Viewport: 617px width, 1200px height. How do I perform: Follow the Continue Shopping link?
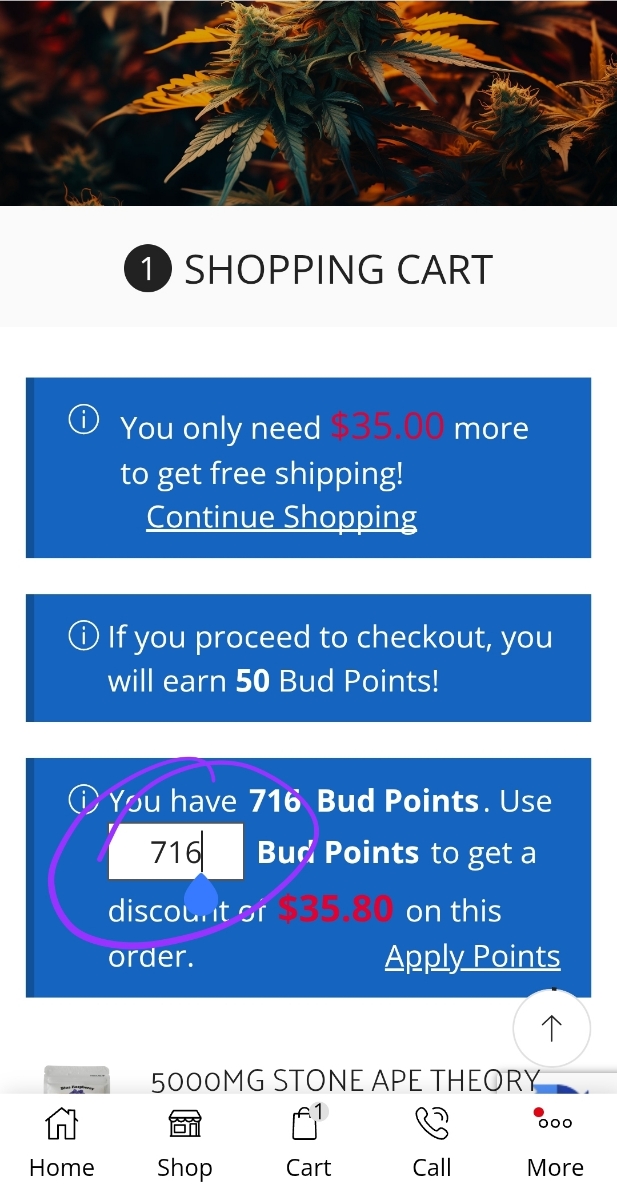281,517
